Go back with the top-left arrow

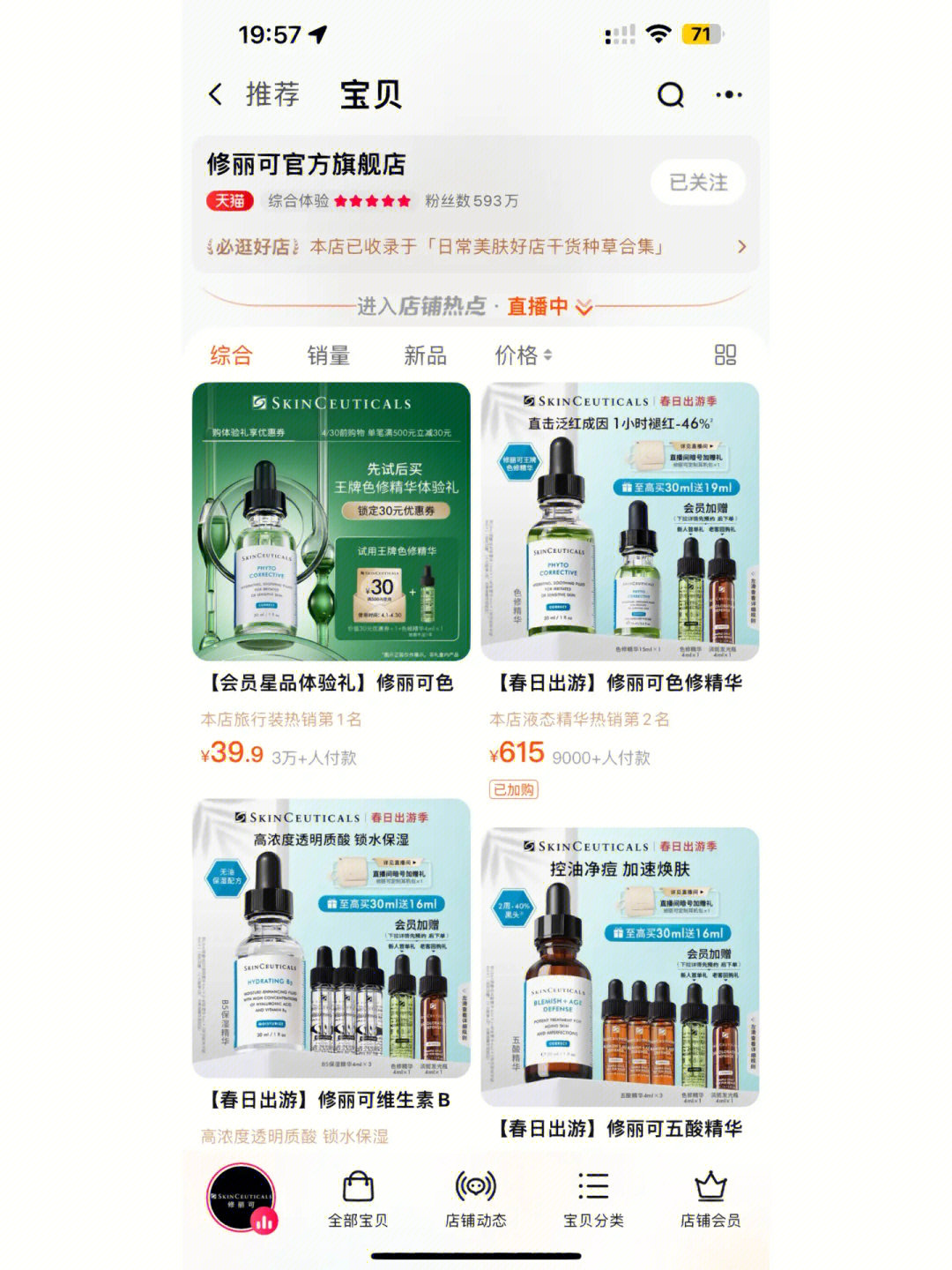(216, 94)
